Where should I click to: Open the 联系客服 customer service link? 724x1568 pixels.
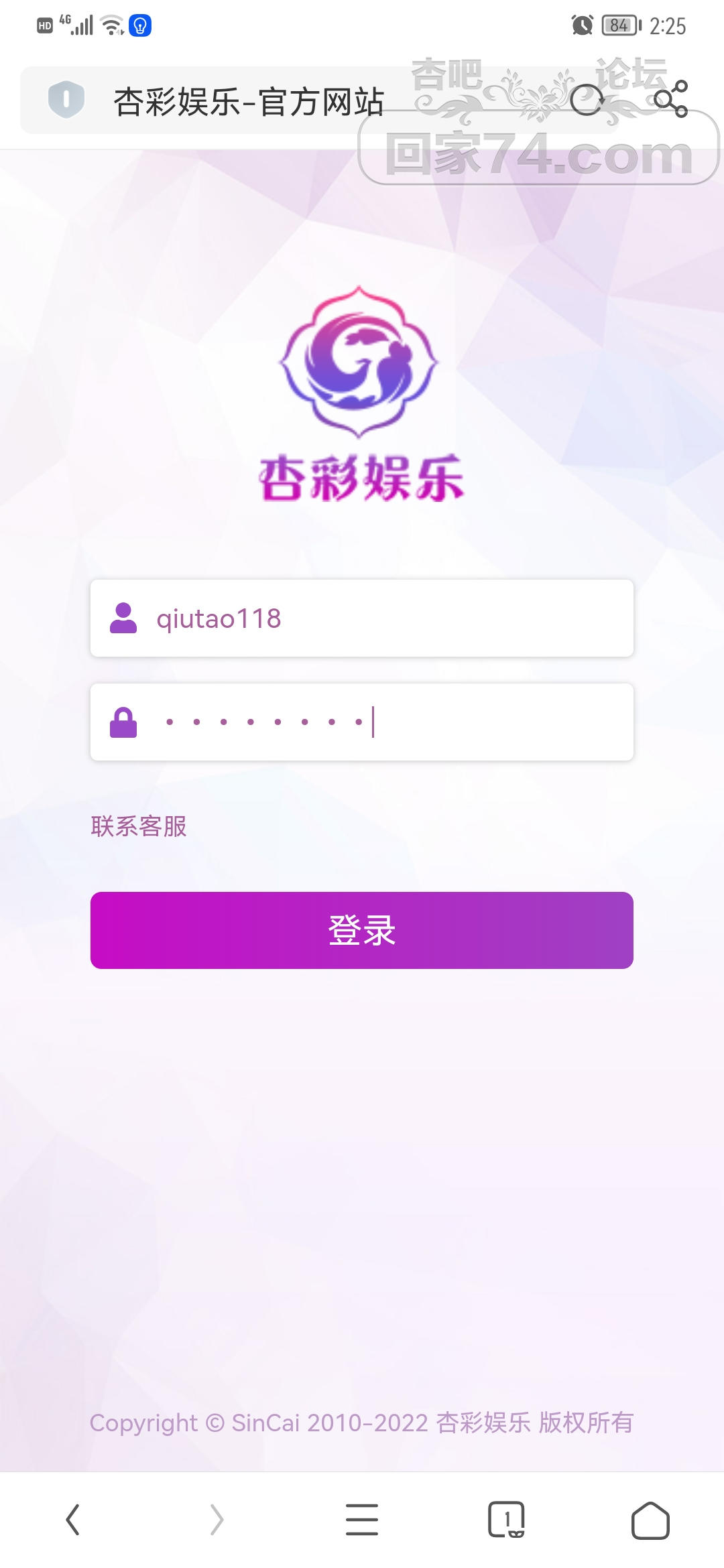[x=139, y=826]
